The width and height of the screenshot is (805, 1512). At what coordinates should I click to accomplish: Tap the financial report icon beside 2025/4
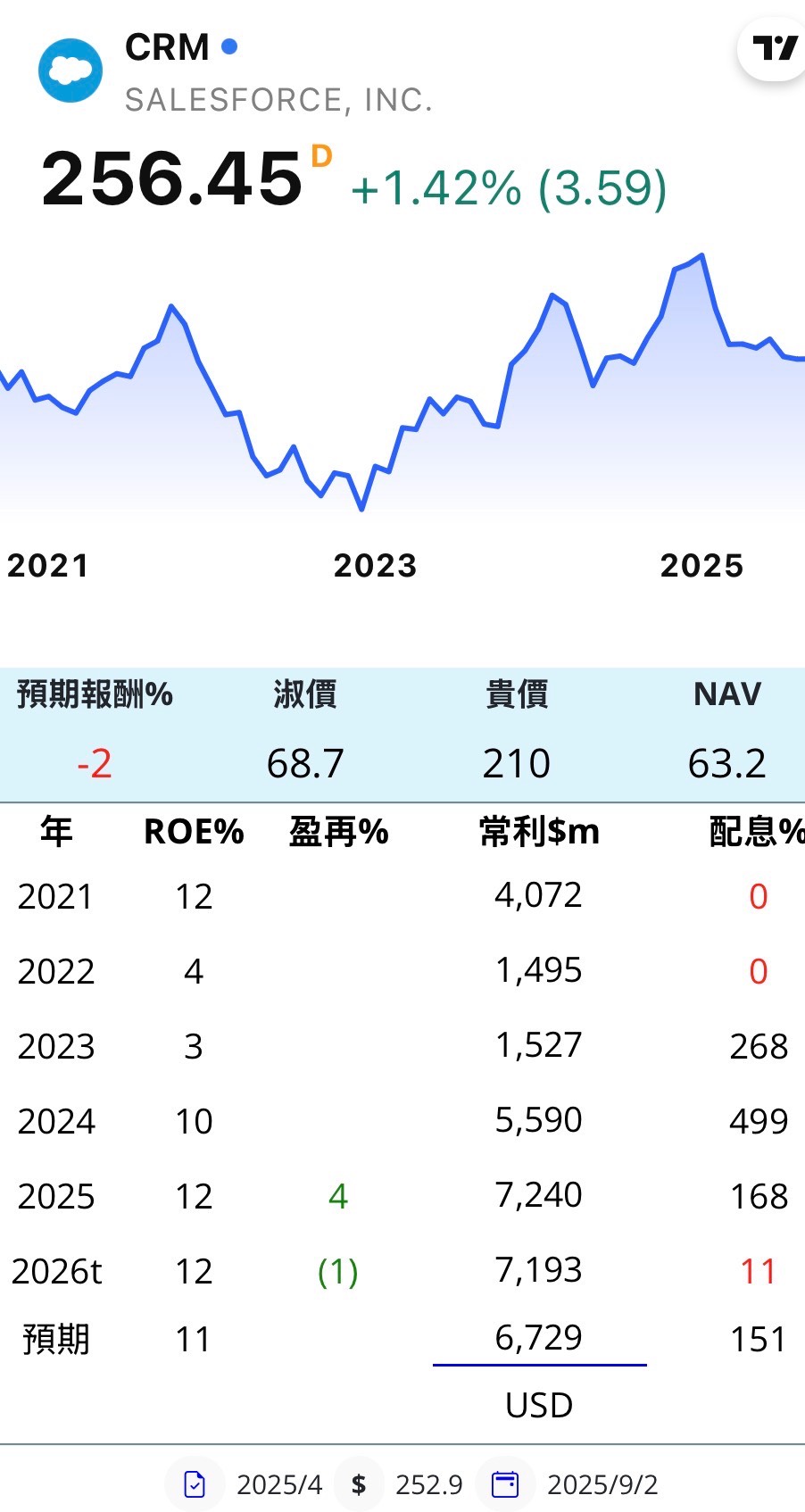tap(194, 1484)
